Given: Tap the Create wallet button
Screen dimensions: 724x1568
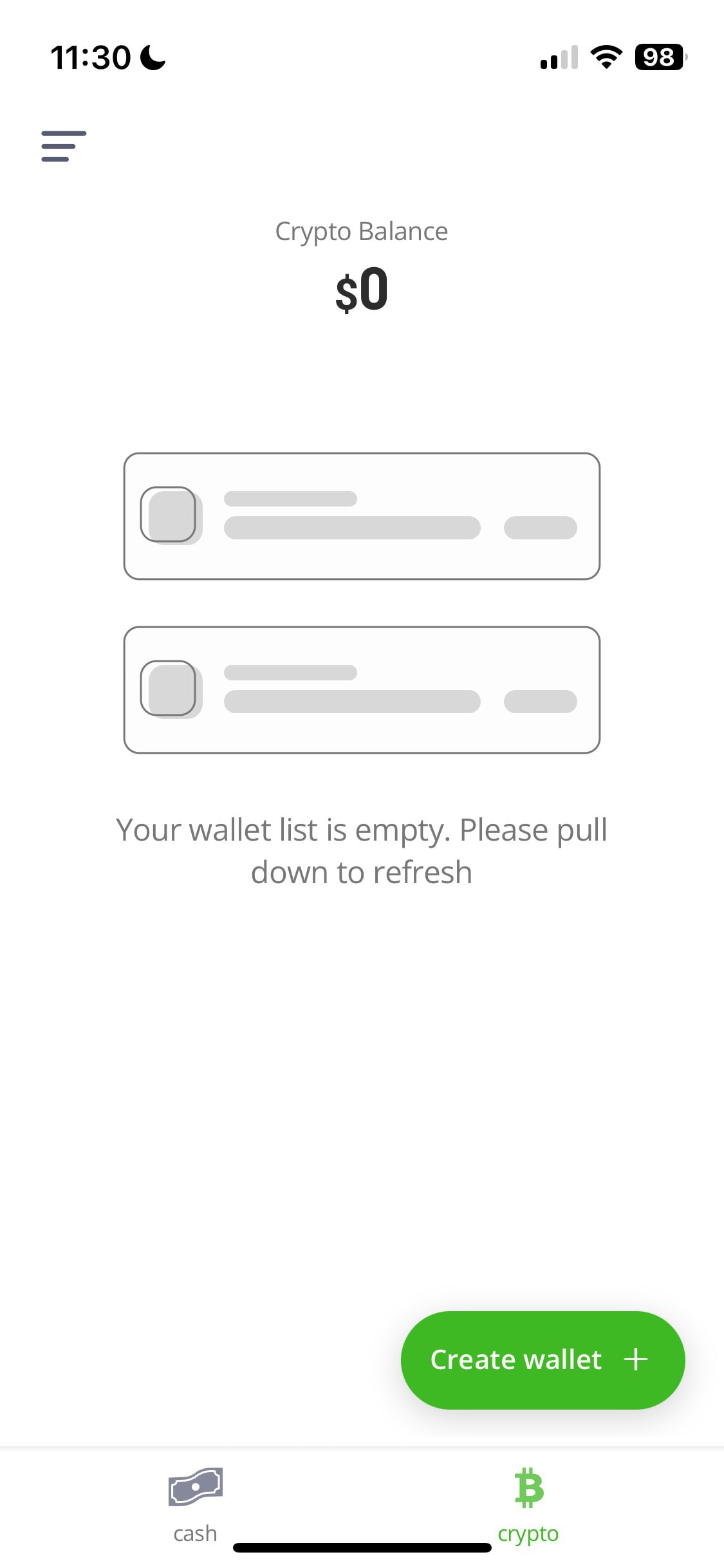Looking at the screenshot, I should tap(542, 1360).
